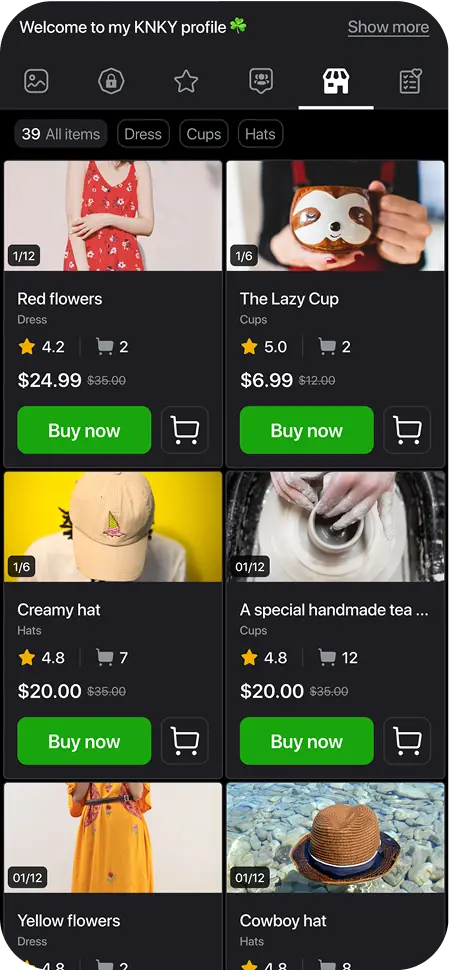This screenshot has height=970, width=449.
Task: Open the locked content tab
Action: 111,81
